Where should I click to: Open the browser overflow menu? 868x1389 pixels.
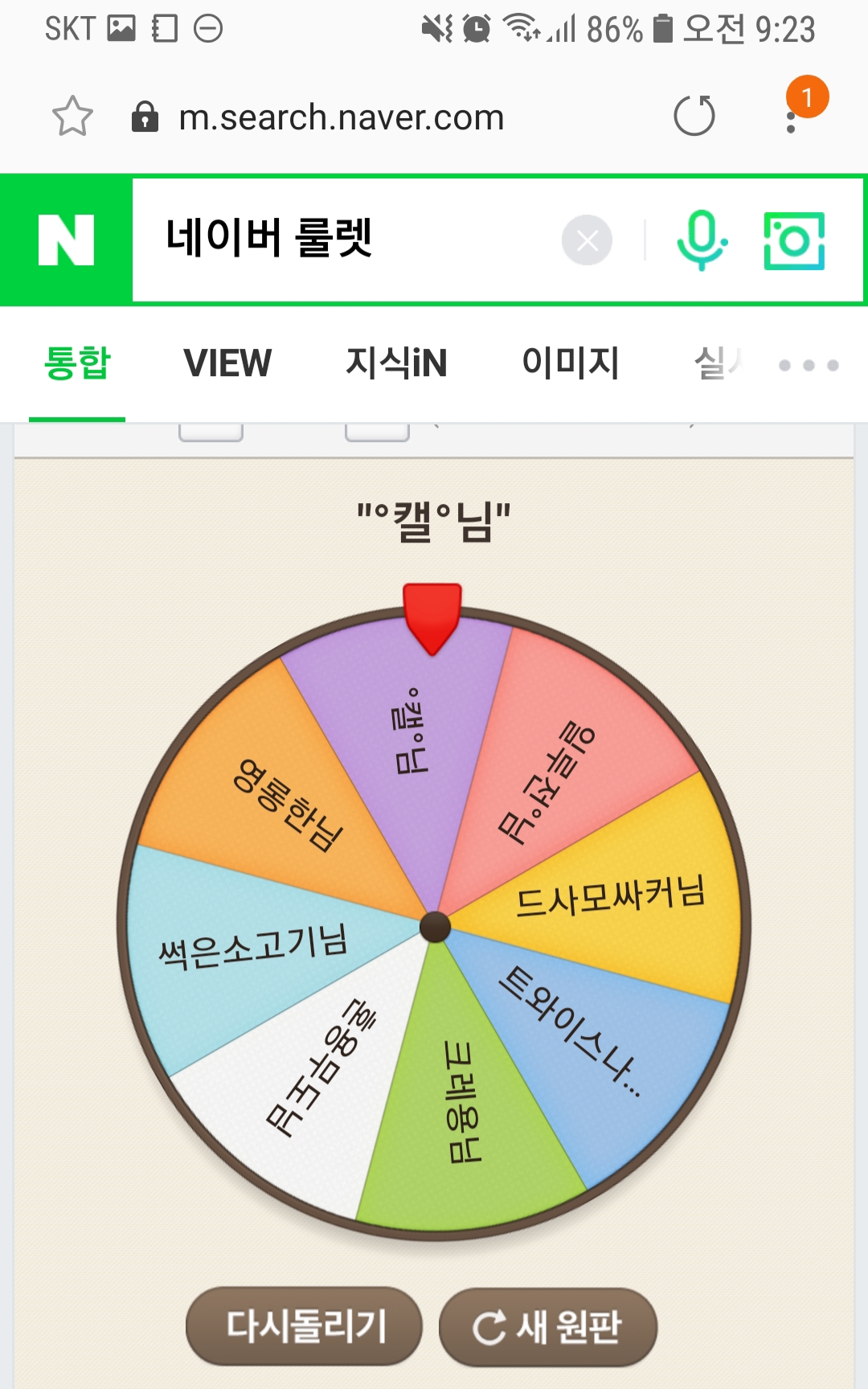(x=792, y=117)
